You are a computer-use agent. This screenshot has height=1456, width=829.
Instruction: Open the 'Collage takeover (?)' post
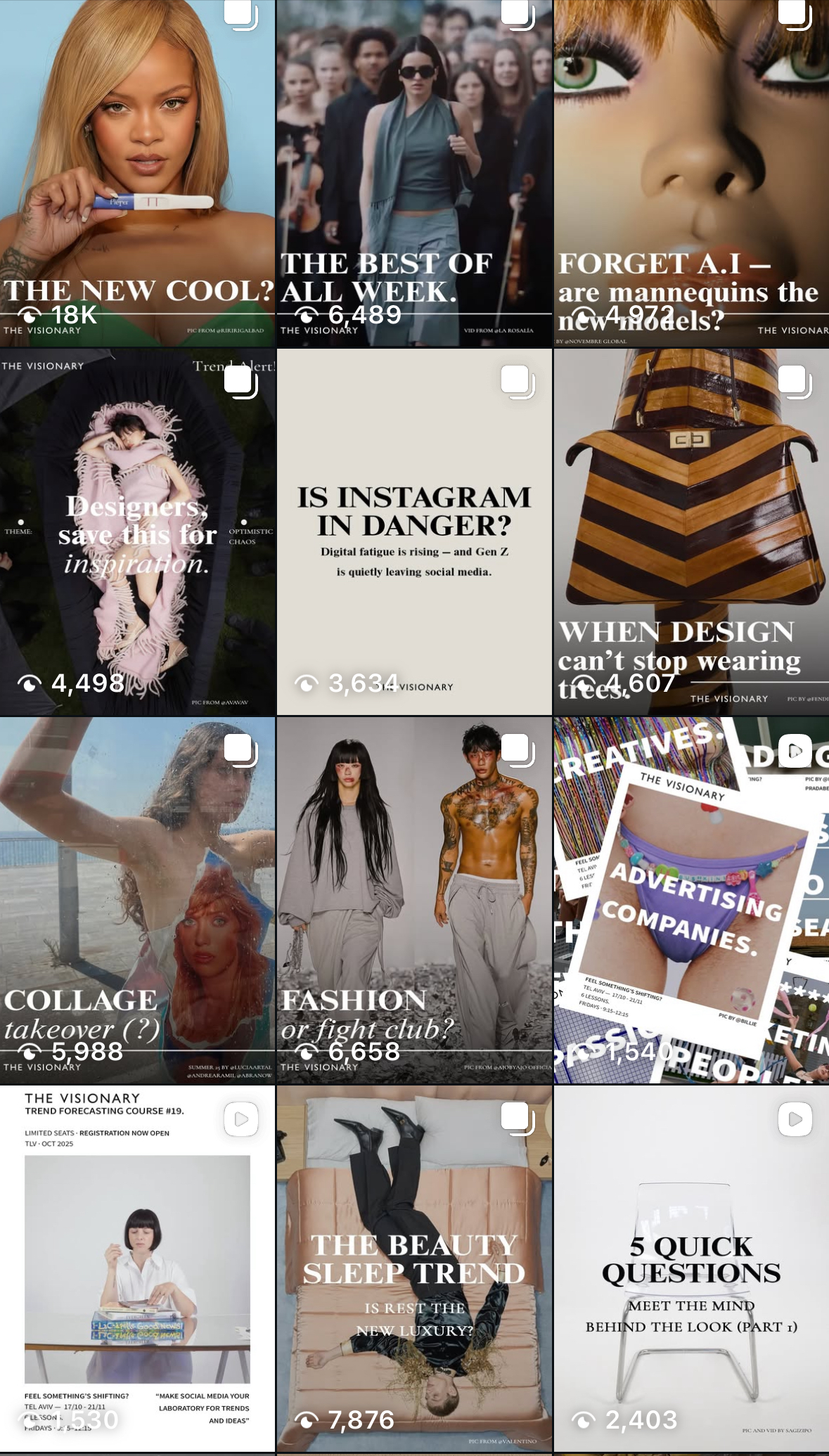(x=137, y=900)
